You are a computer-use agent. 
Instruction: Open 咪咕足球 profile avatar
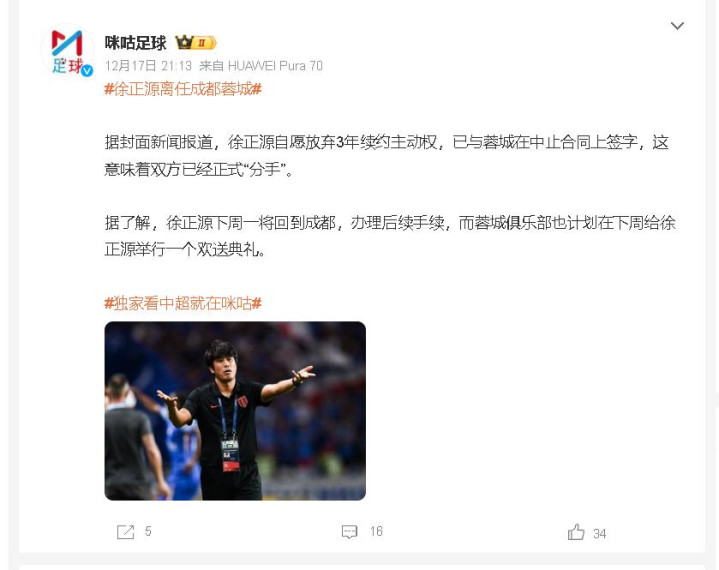click(x=67, y=51)
